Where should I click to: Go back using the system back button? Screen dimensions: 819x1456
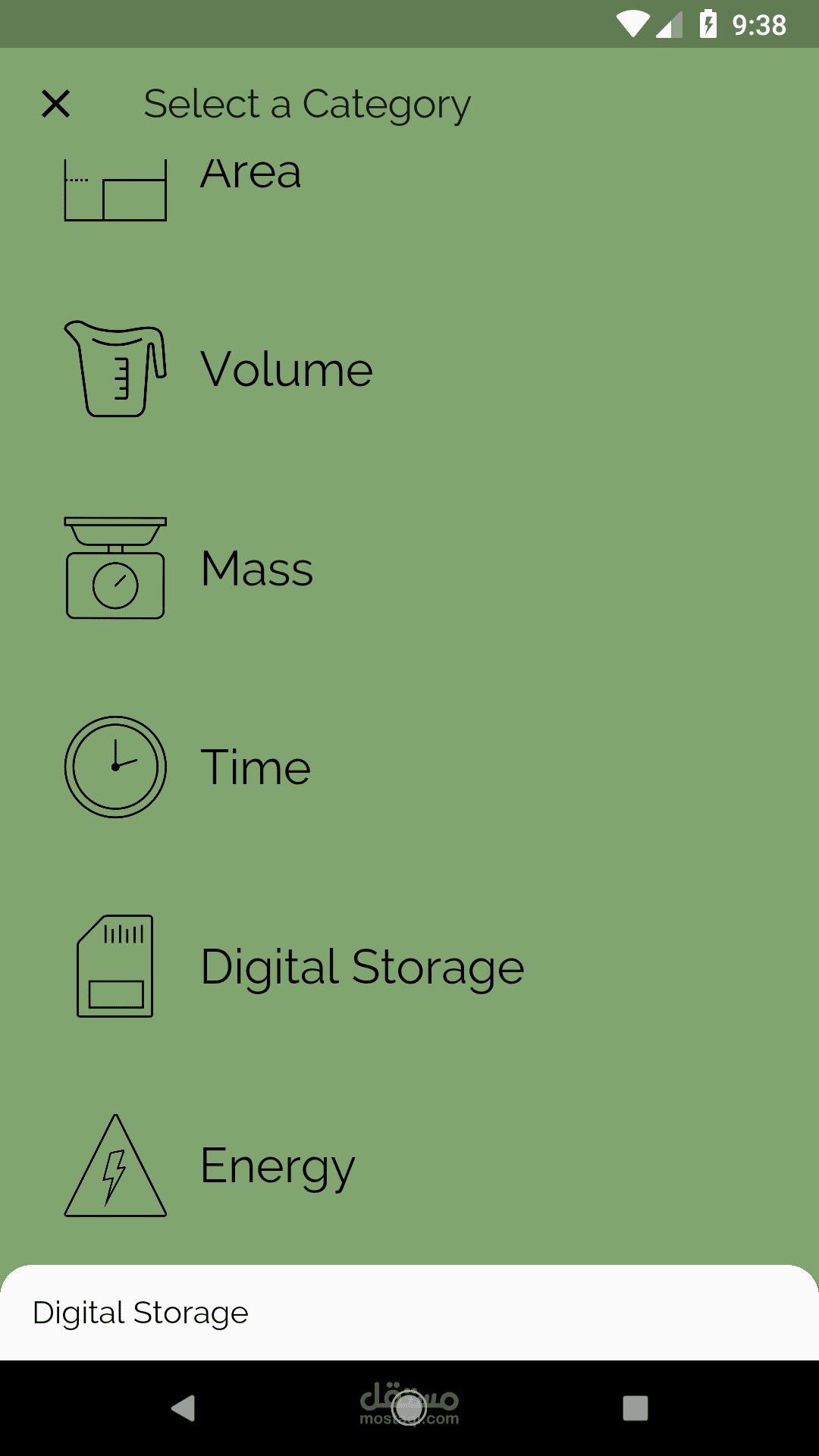tap(183, 1408)
